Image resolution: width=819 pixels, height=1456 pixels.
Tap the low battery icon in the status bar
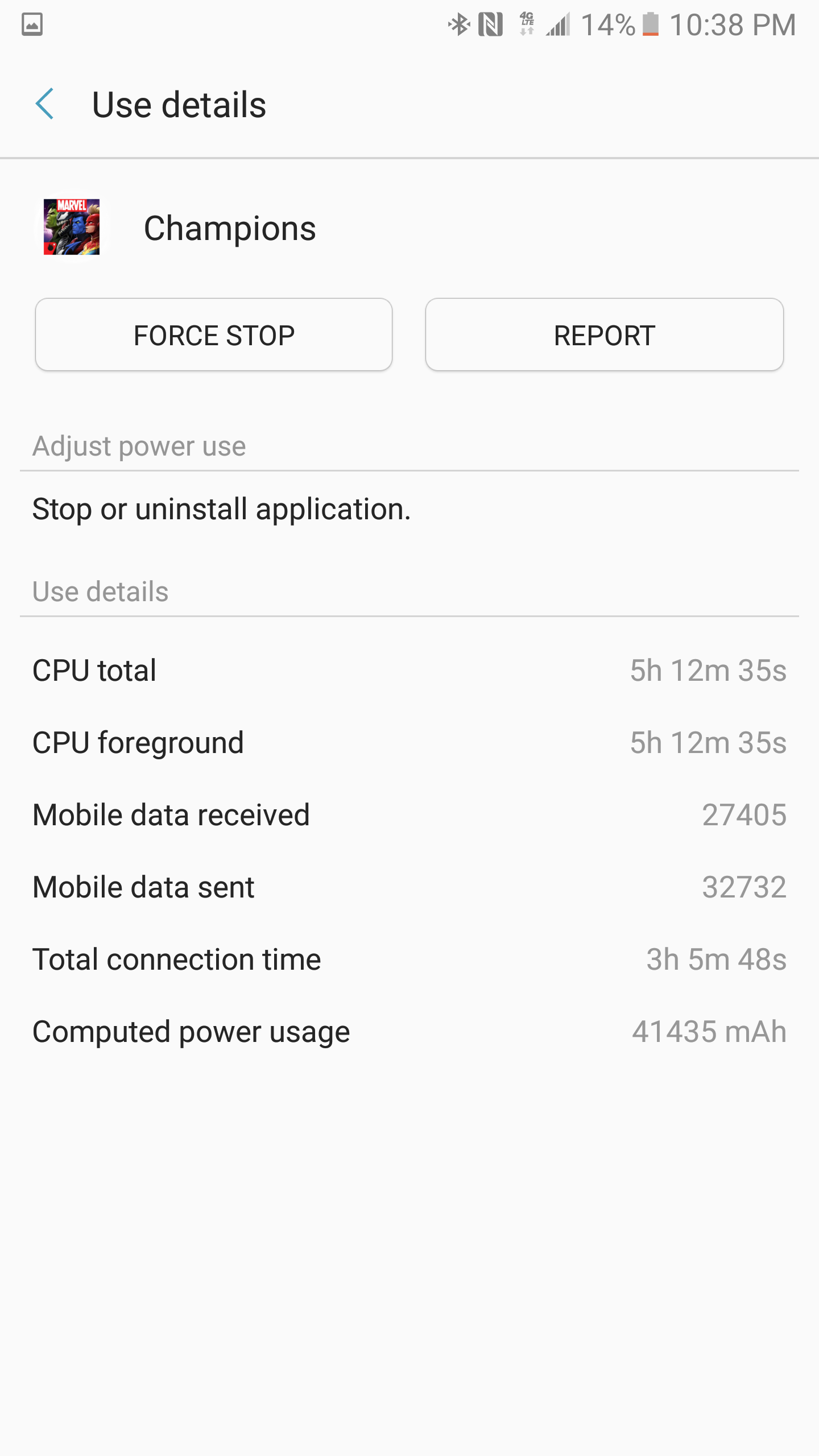tap(650, 24)
